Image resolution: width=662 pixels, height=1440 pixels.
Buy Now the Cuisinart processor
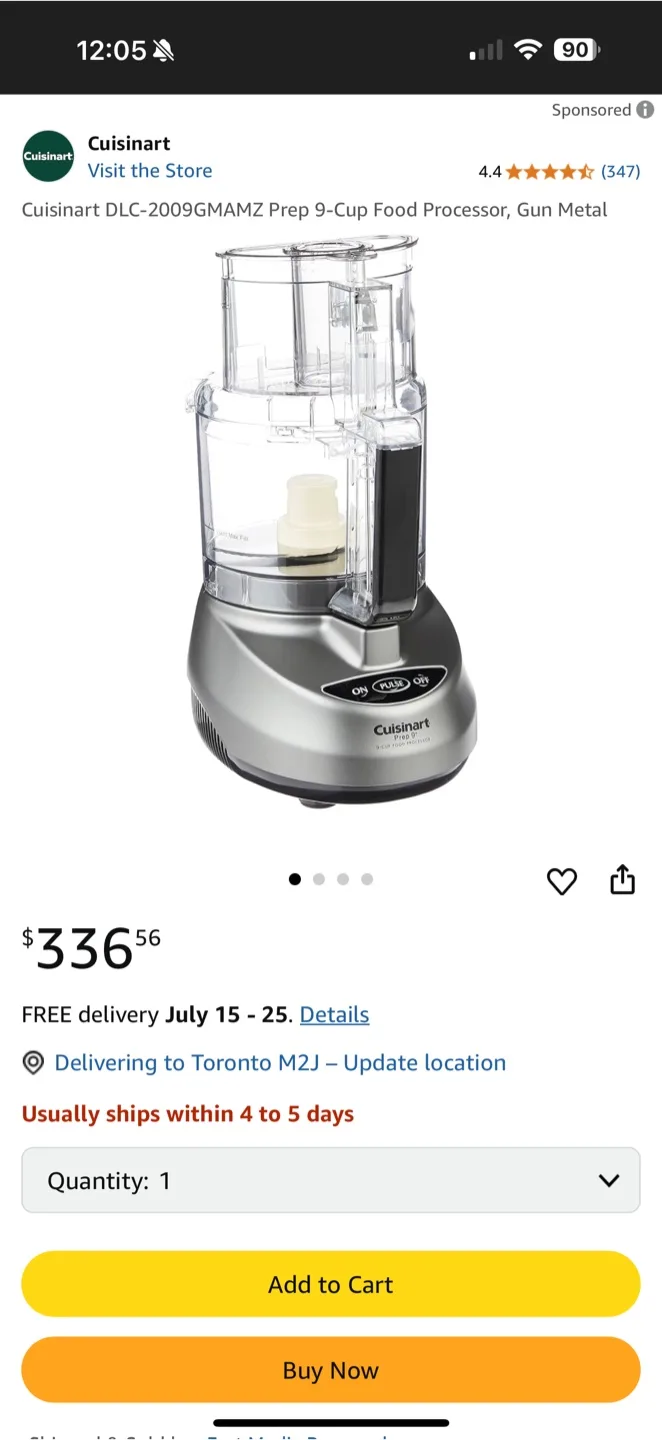tap(330, 1371)
